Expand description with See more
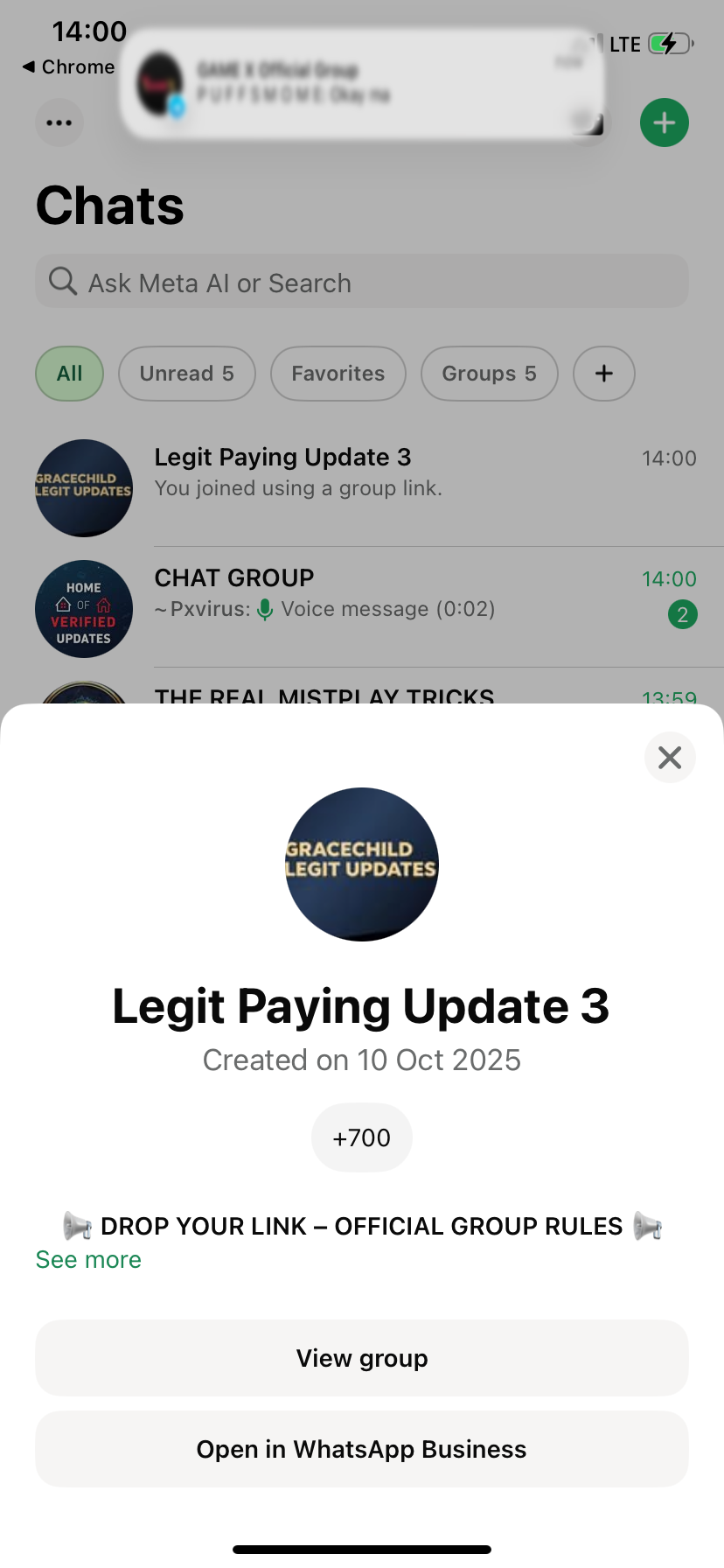 [88, 1260]
